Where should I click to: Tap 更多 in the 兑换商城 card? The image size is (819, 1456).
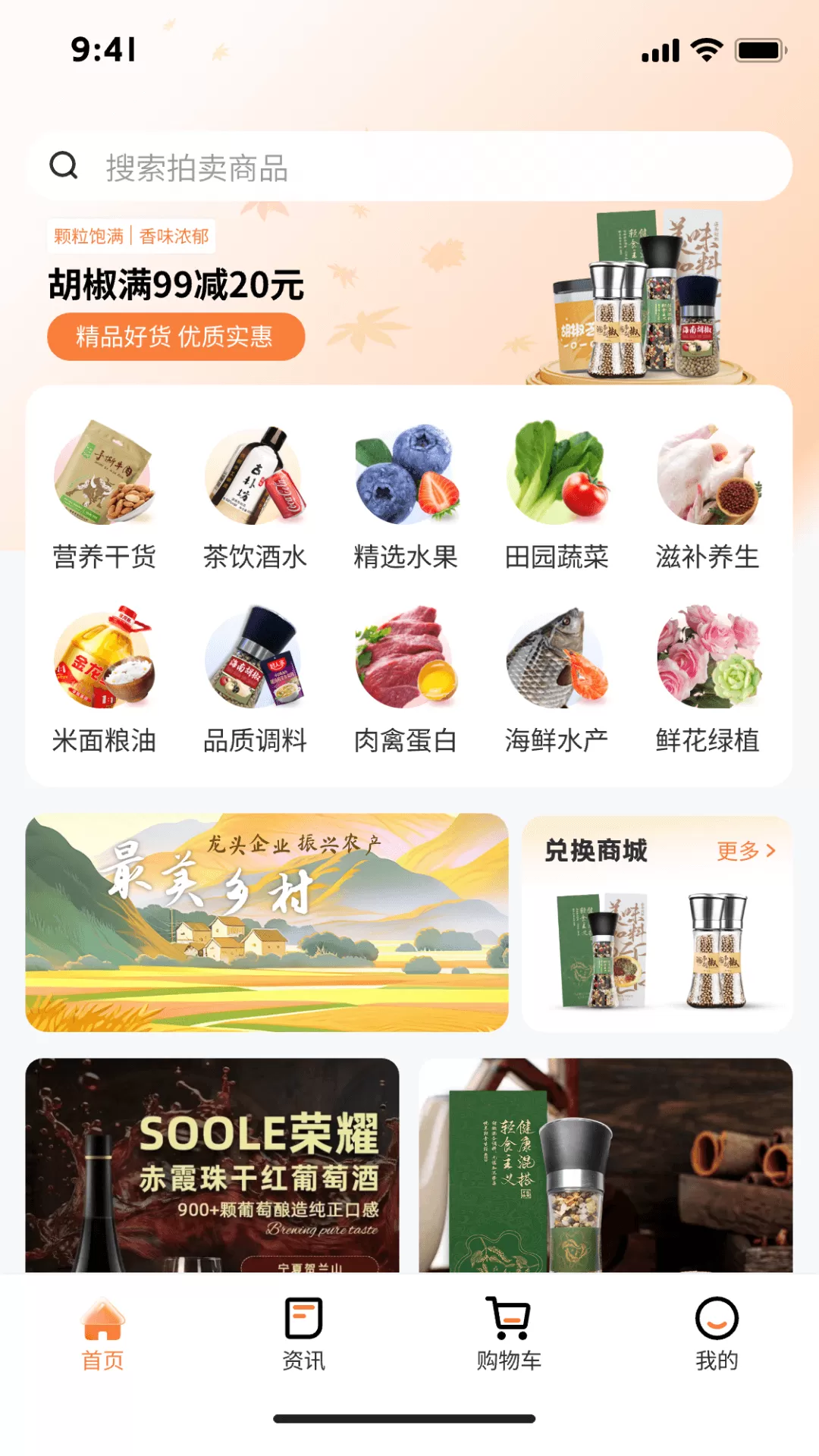[745, 851]
